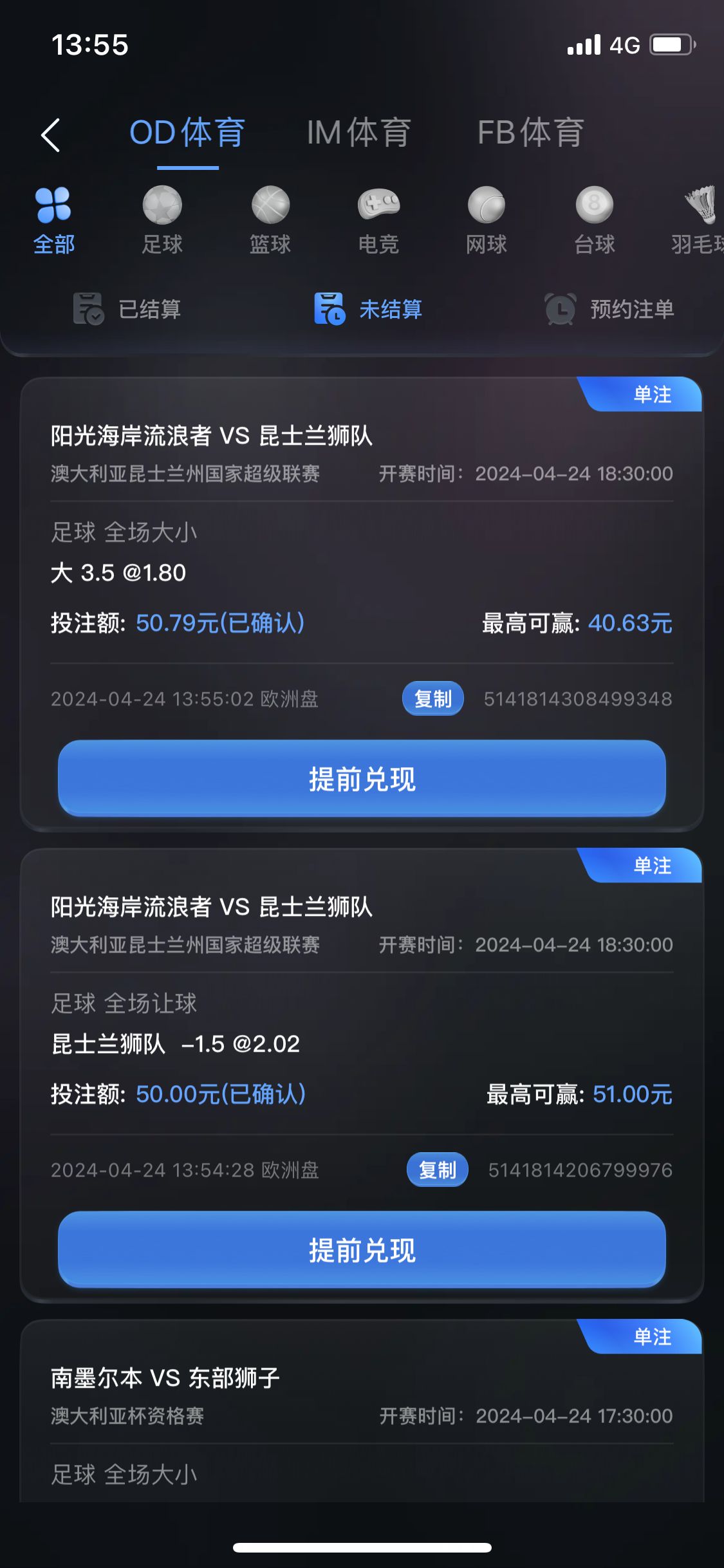The width and height of the screenshot is (724, 1568).
Task: Filter bets by 网球
Action: click(487, 220)
